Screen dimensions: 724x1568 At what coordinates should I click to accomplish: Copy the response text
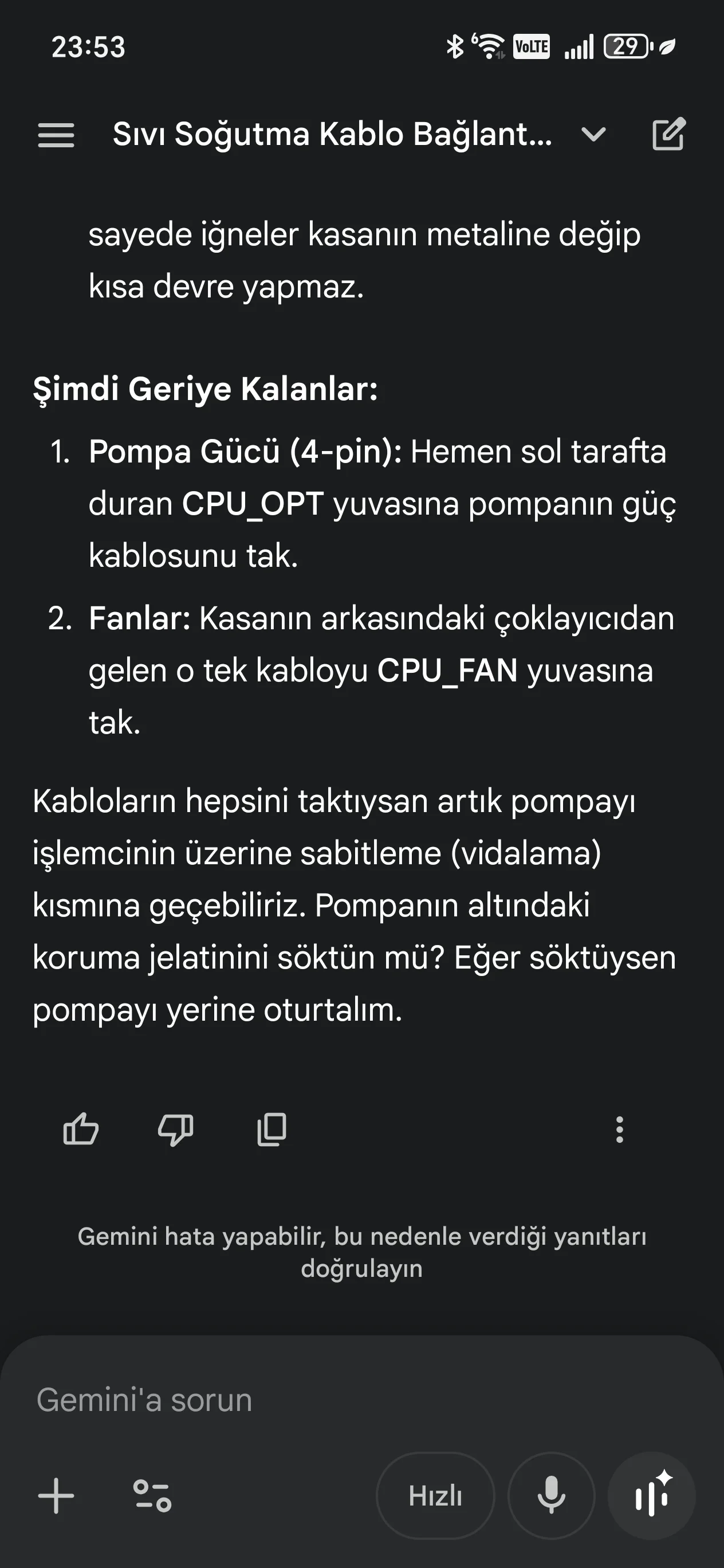point(271,1130)
